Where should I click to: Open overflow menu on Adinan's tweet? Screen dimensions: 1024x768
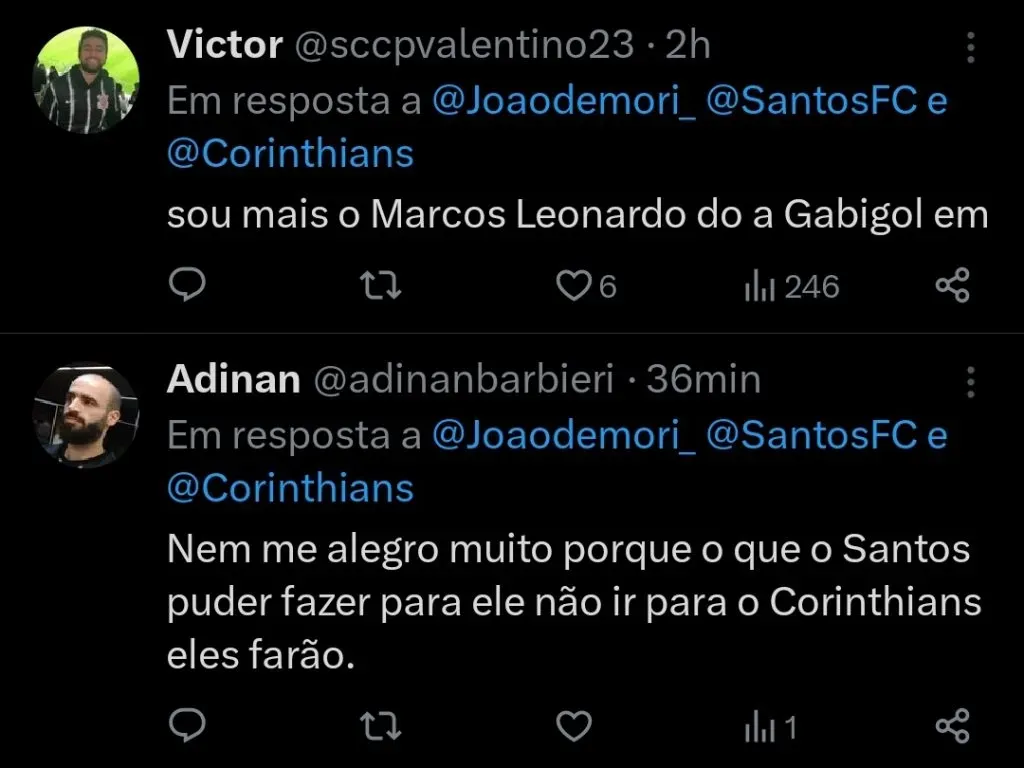pyautogui.click(x=969, y=381)
